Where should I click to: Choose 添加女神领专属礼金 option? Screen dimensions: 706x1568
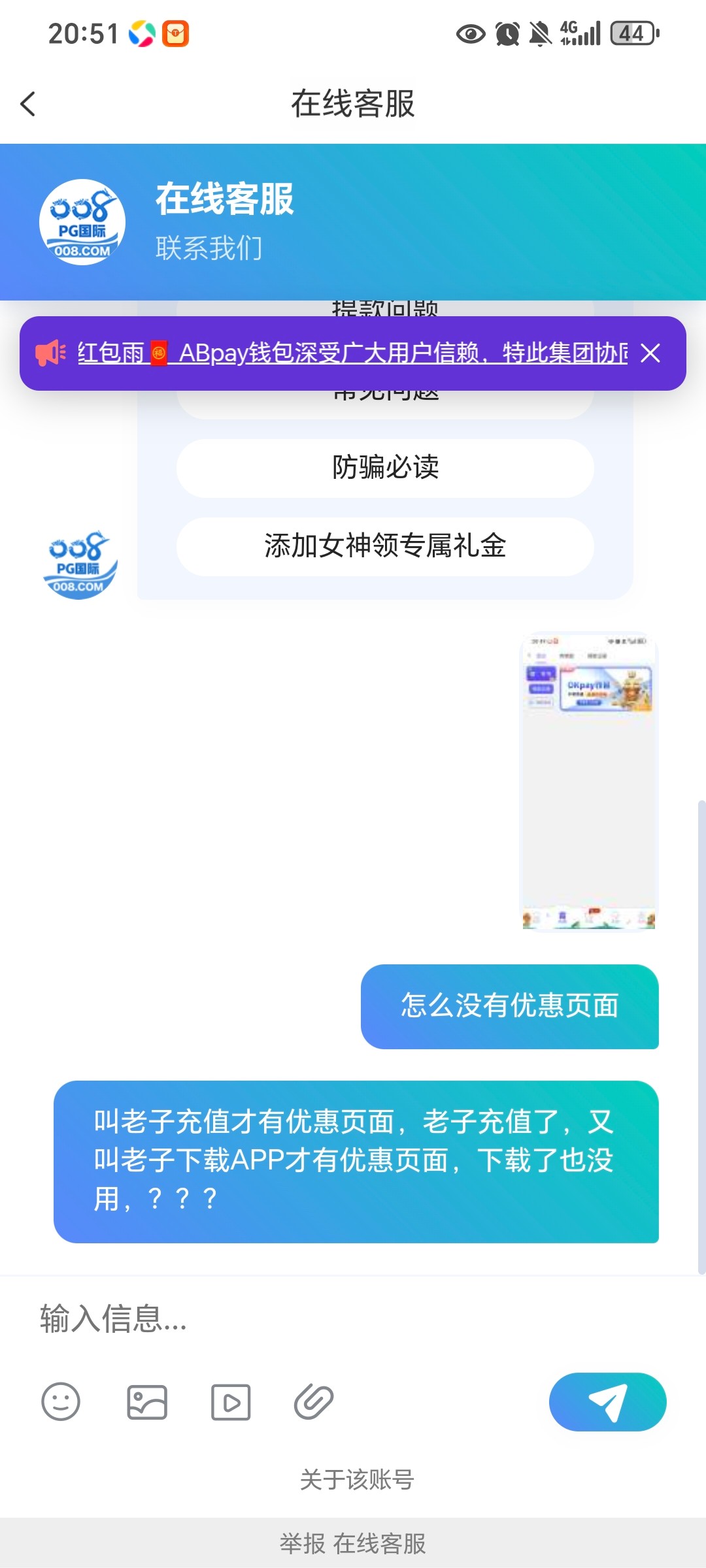click(385, 546)
